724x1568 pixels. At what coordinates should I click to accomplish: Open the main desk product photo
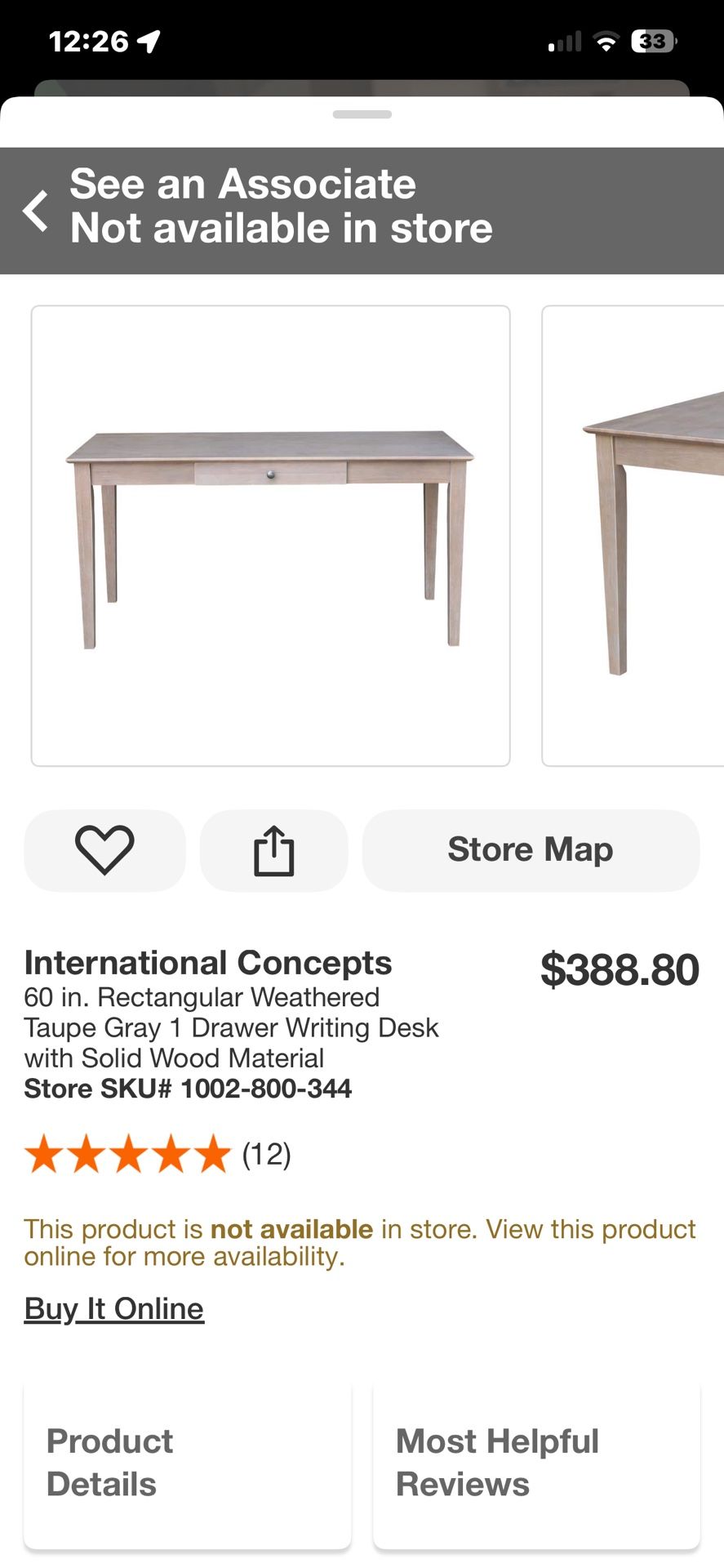point(270,535)
